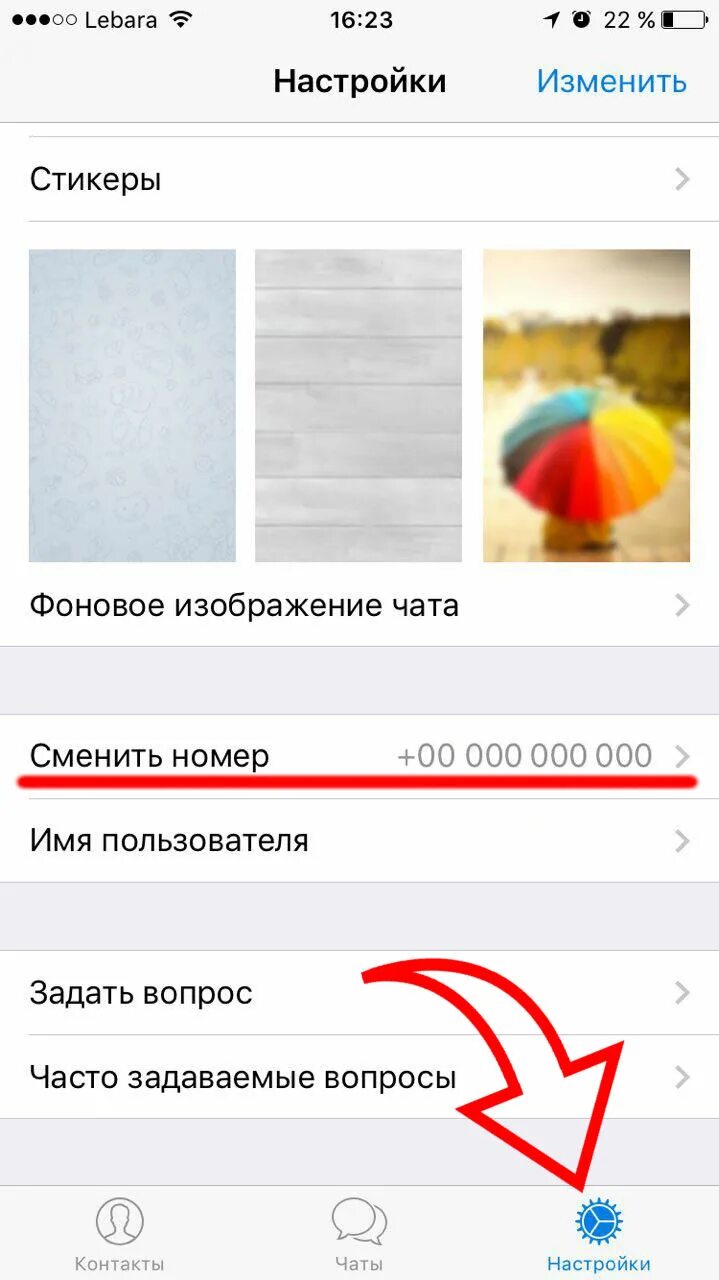Choose the gray wooden planks wallpaper

359,405
